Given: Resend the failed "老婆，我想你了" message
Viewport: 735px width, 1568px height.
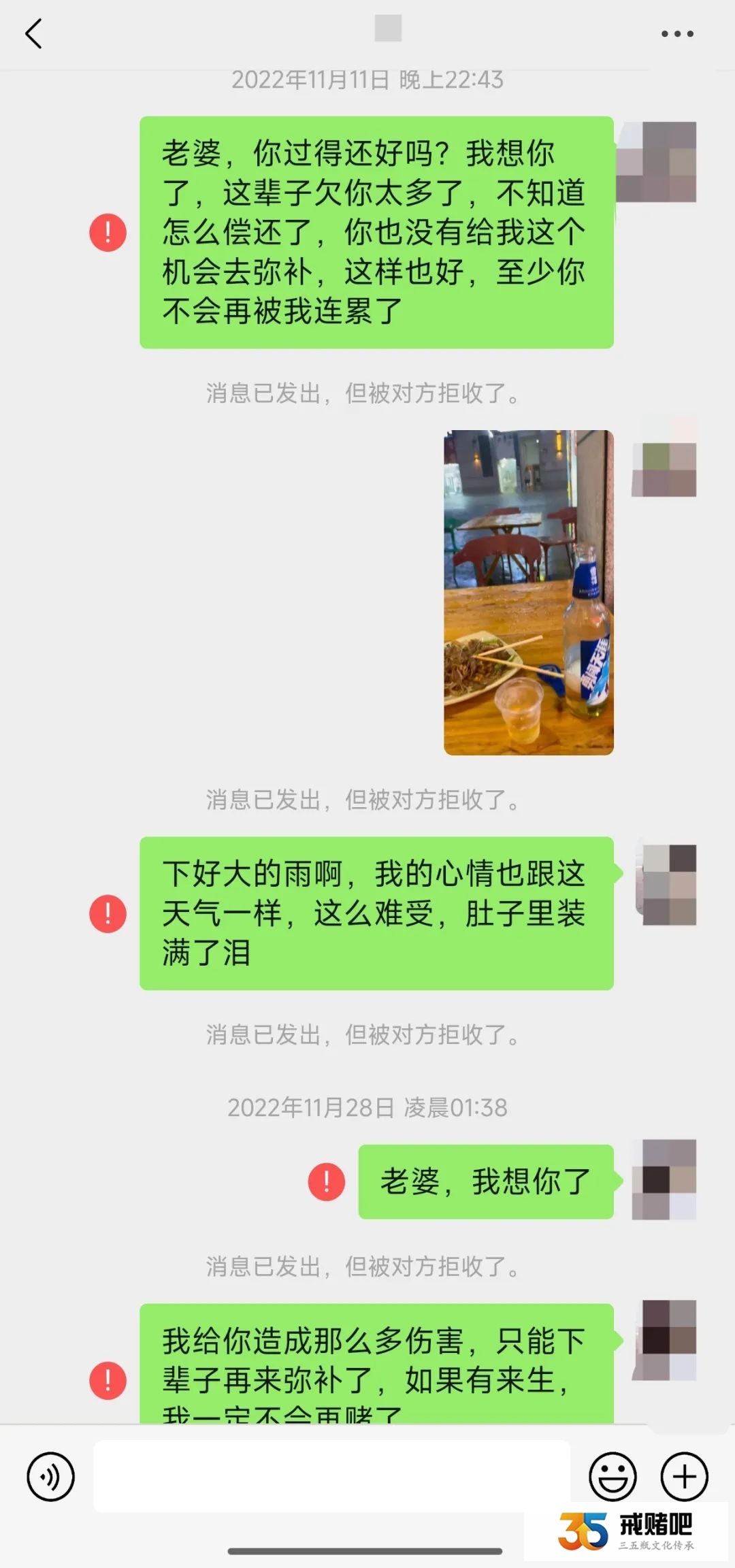Looking at the screenshot, I should pos(327,1181).
